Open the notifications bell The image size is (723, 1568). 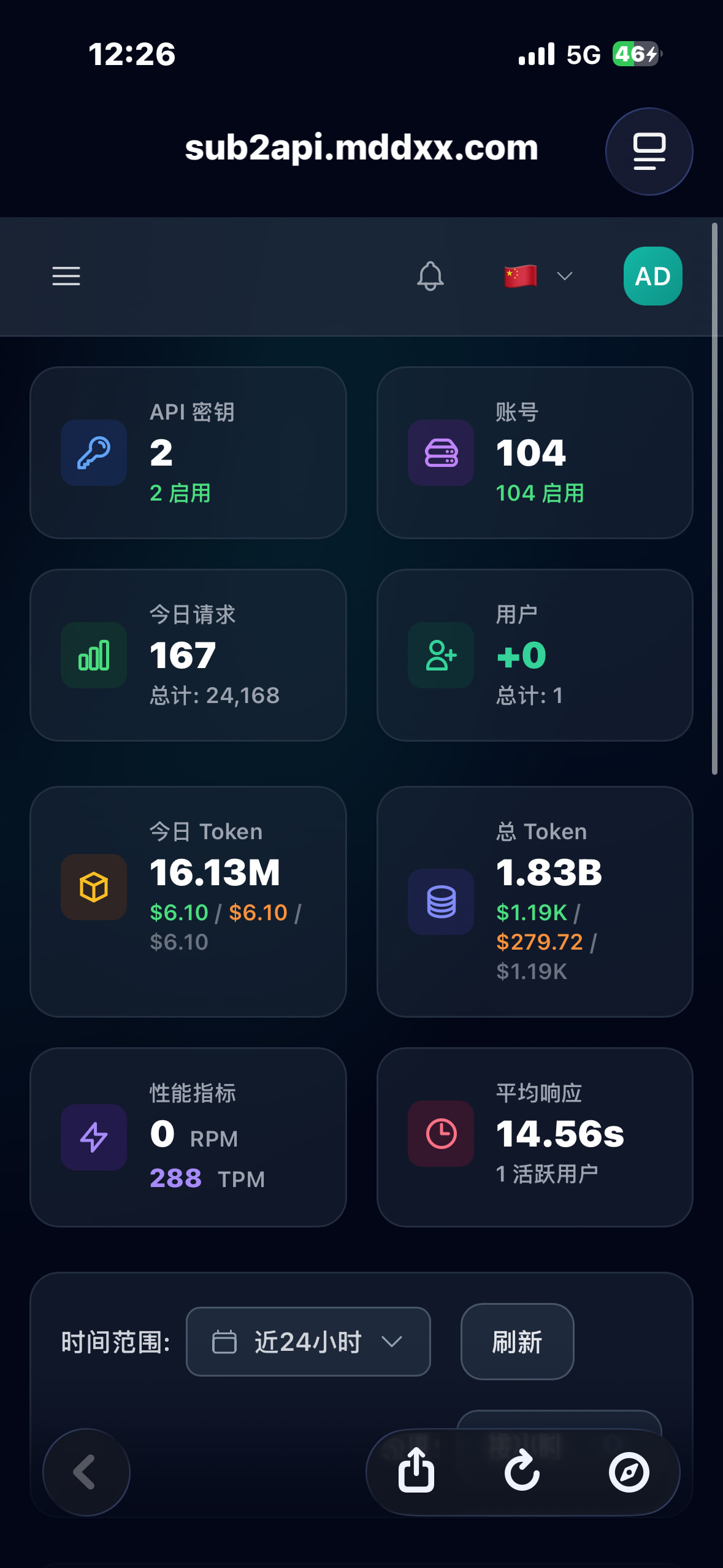(x=430, y=276)
